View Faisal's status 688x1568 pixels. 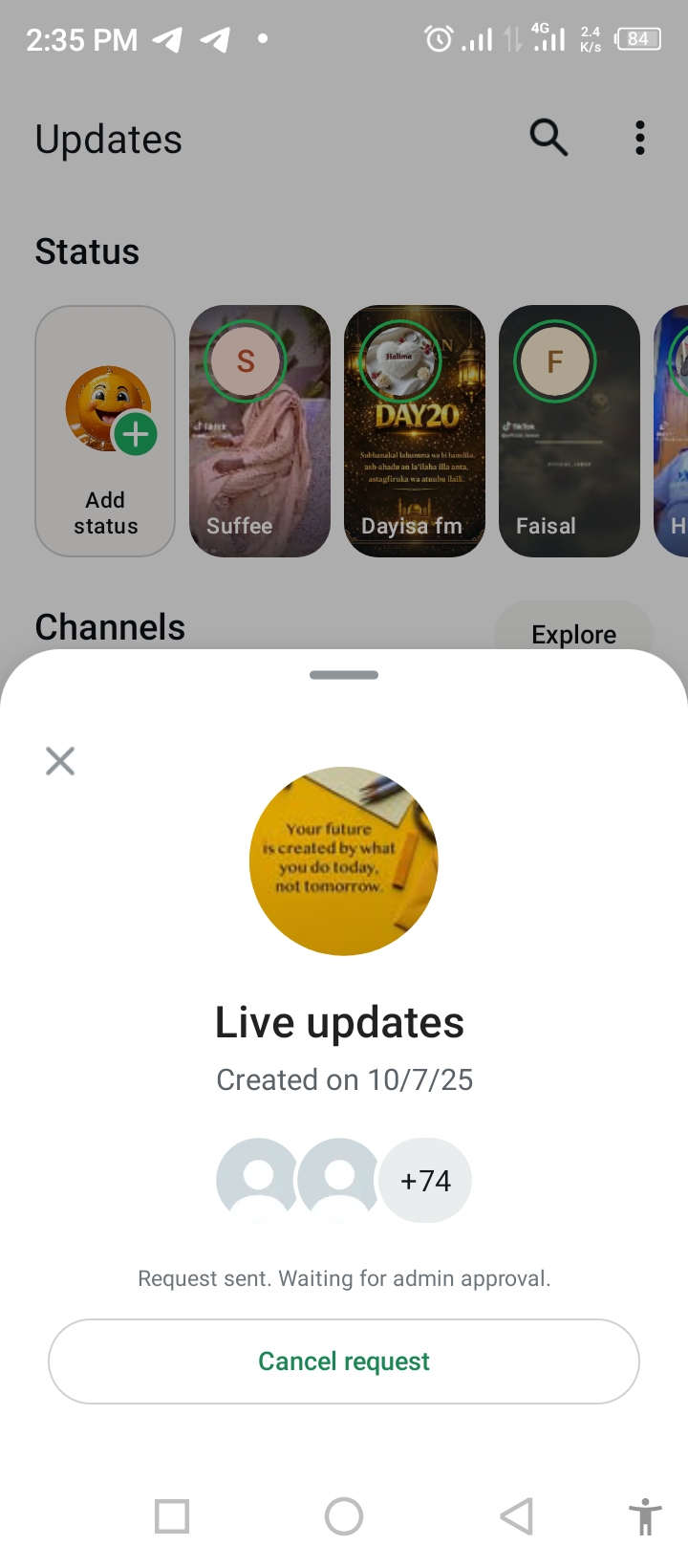tap(569, 431)
